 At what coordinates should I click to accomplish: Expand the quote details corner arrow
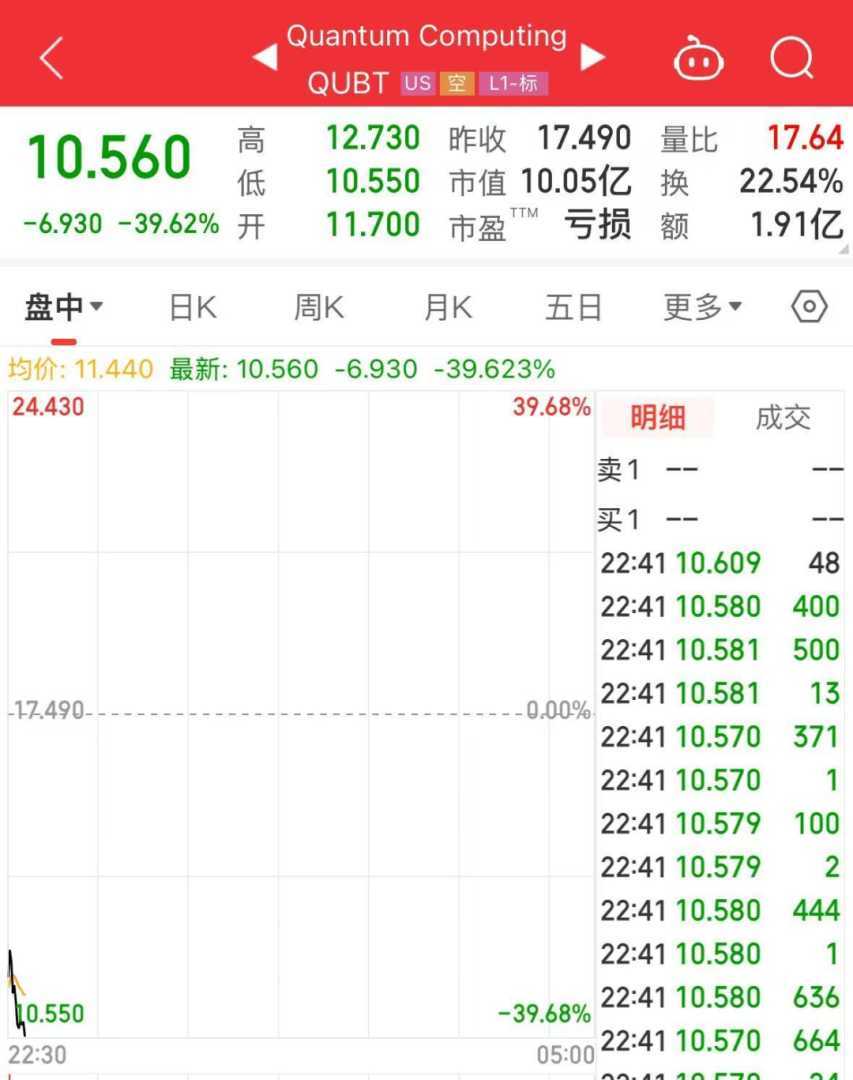843,249
